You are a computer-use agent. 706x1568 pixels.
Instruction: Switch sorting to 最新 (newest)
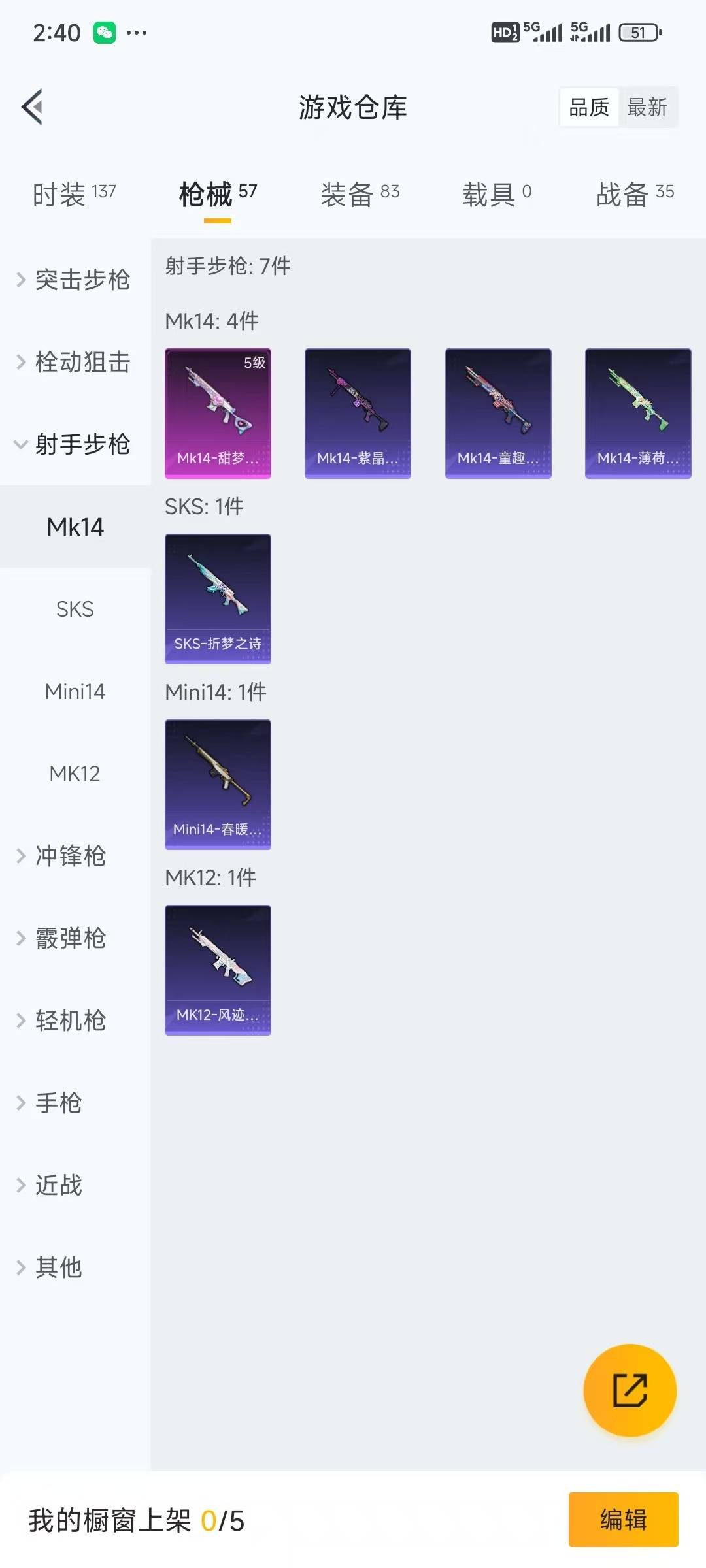tap(648, 106)
